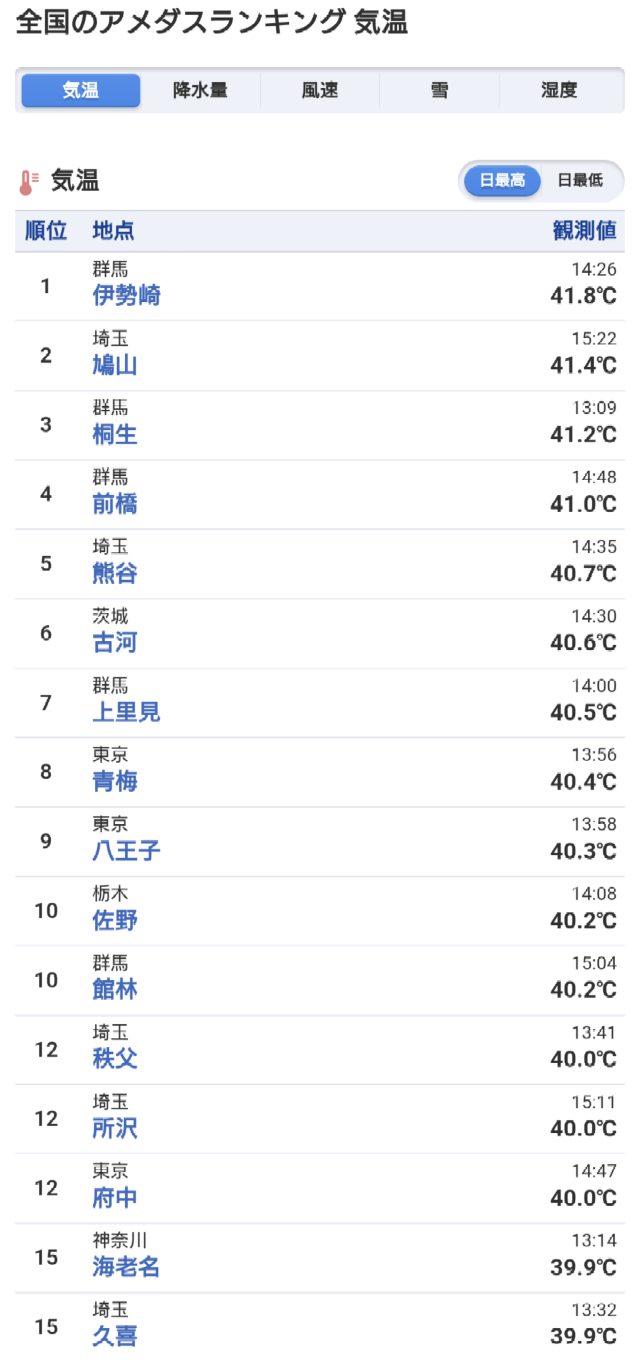Open 前橋 location link
Viewport: 640px width, 1360px height.
pyautogui.click(x=115, y=504)
